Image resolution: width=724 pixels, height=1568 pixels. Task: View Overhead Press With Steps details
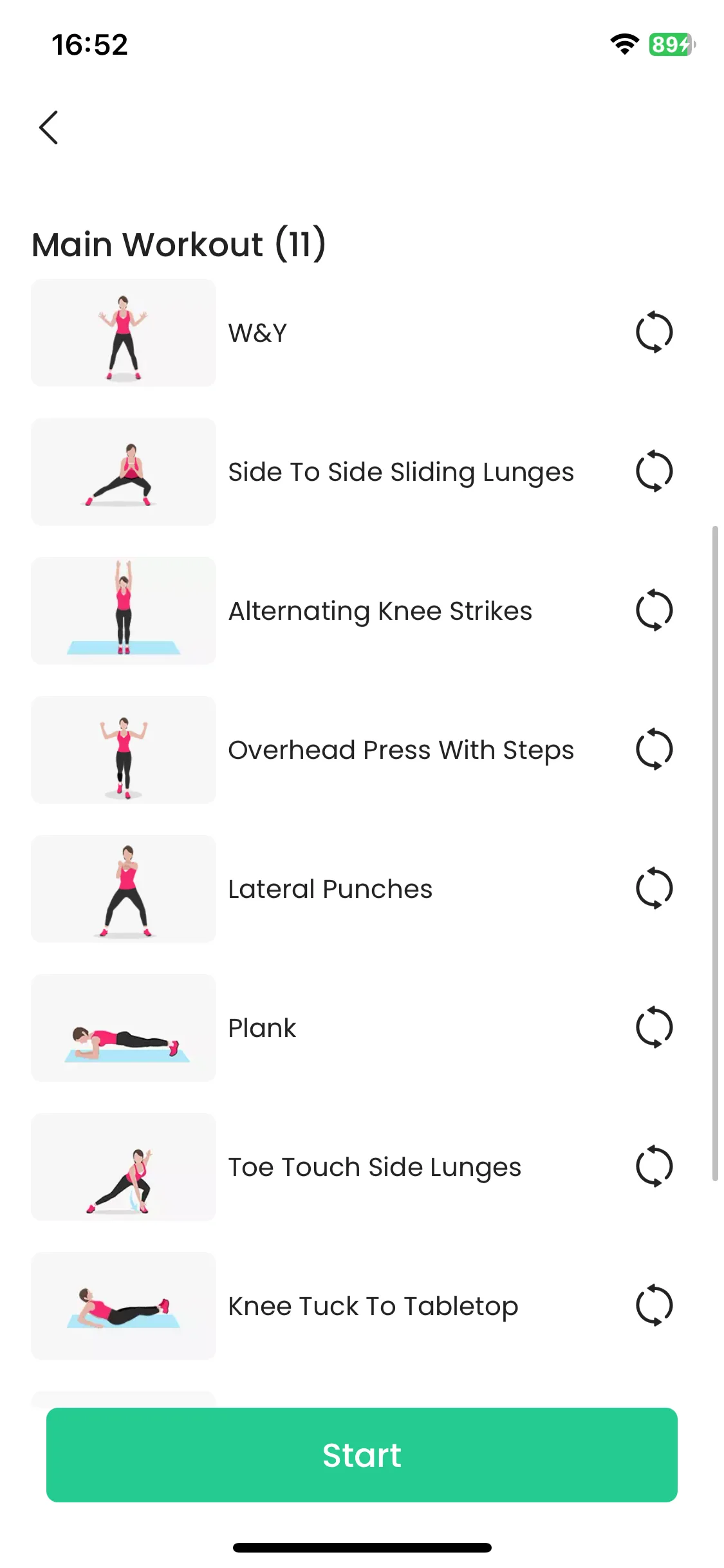(400, 750)
